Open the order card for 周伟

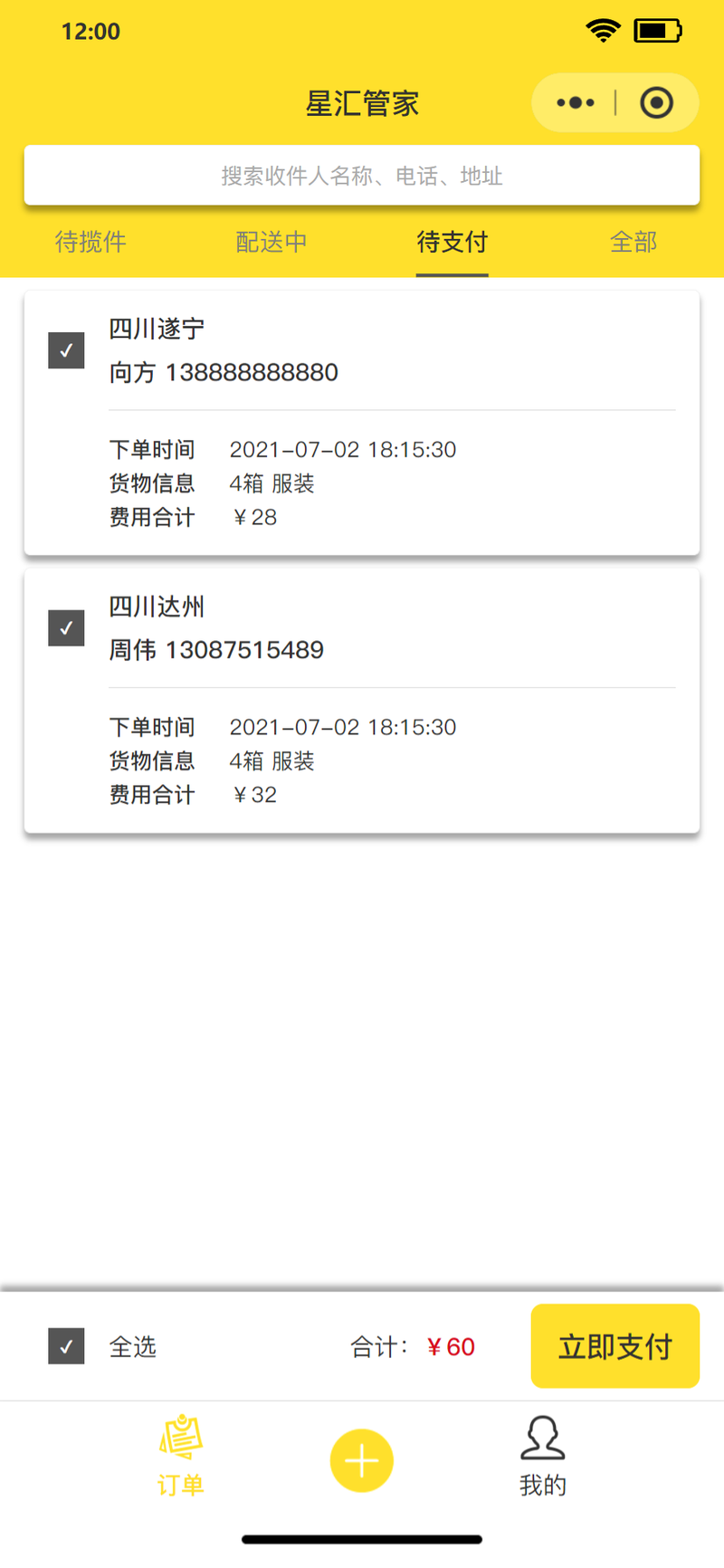pos(362,701)
